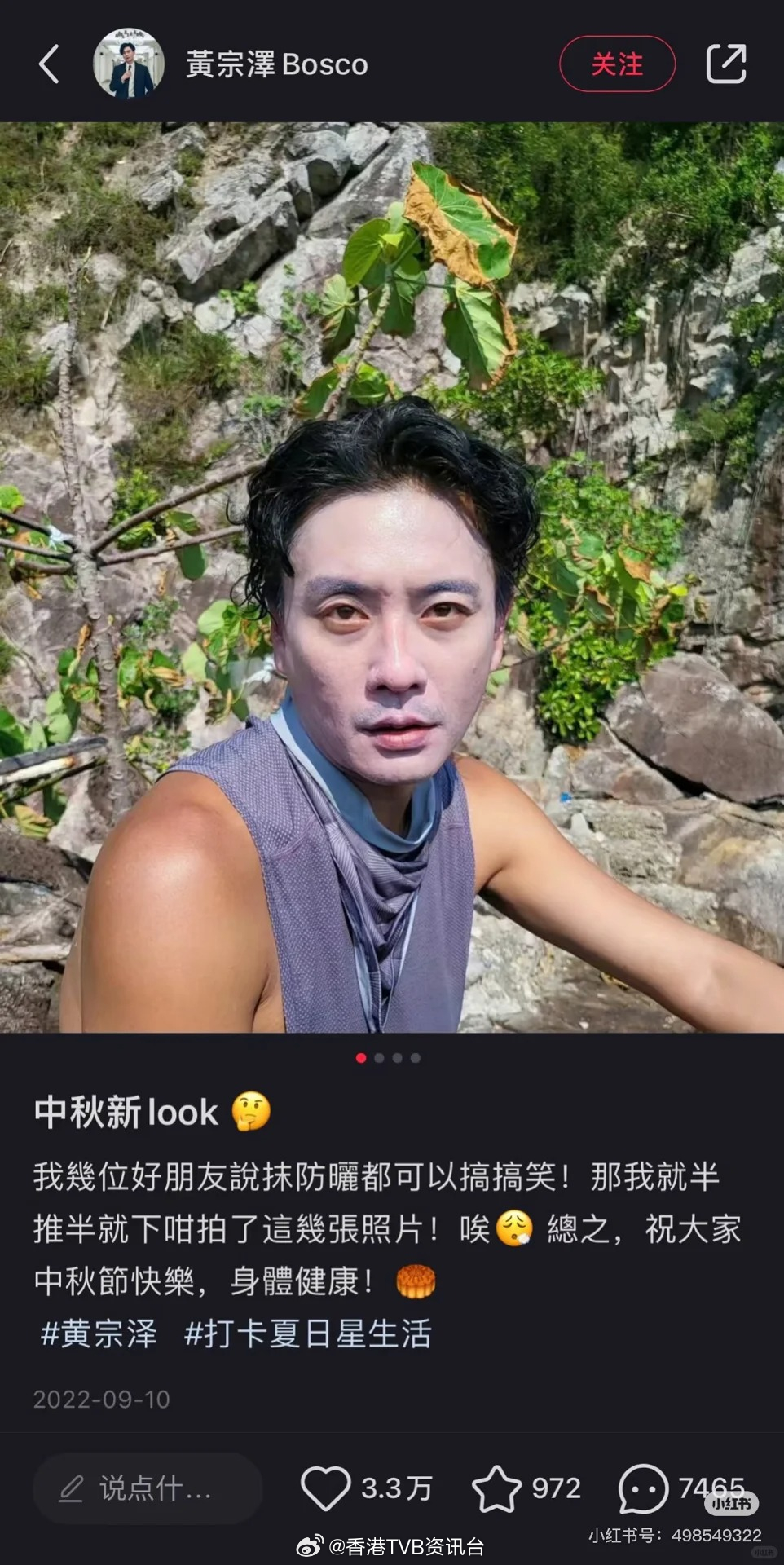Save the post with the star icon
784x1565 pixels.
tap(496, 1488)
